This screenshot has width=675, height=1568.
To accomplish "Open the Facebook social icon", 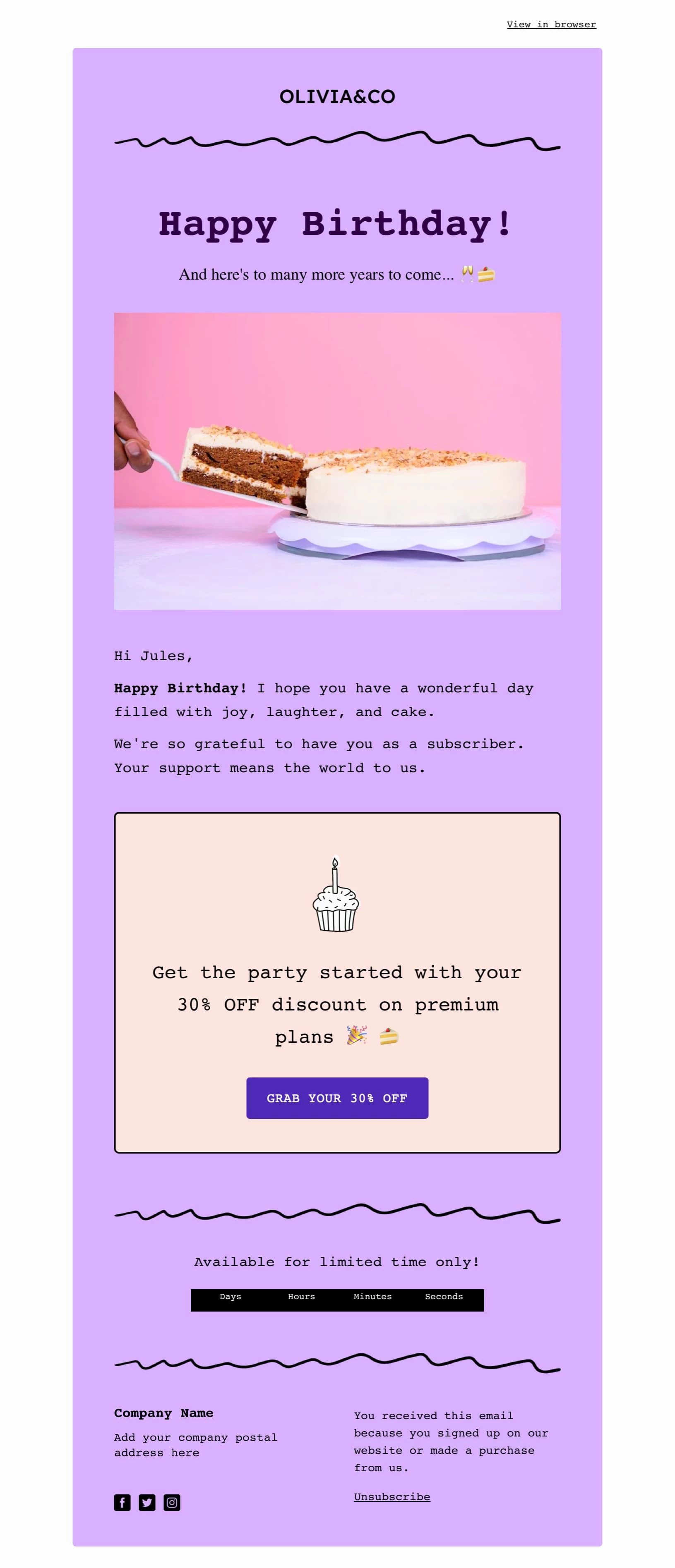I will [122, 1502].
